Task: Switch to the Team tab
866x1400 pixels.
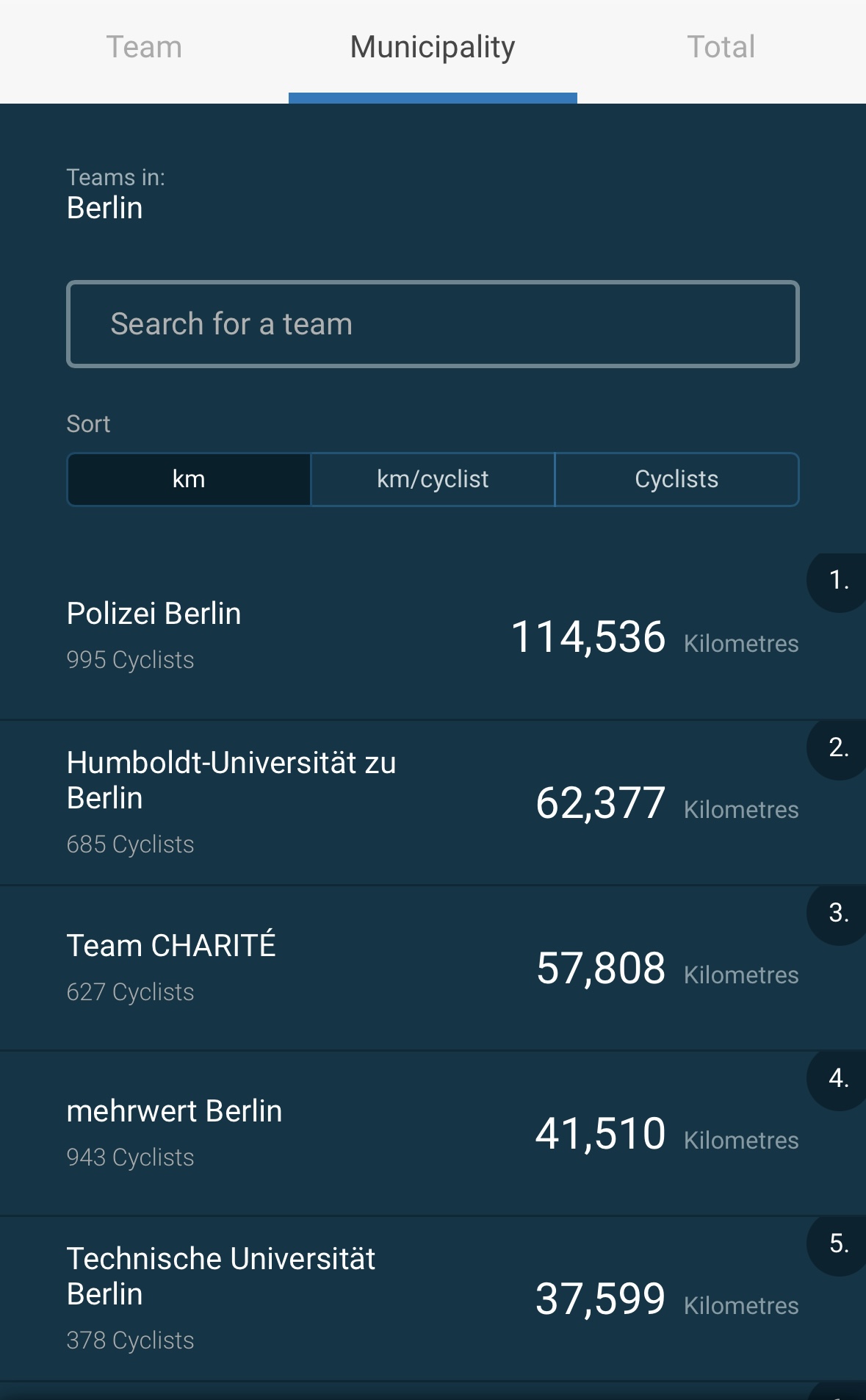Action: point(144,48)
